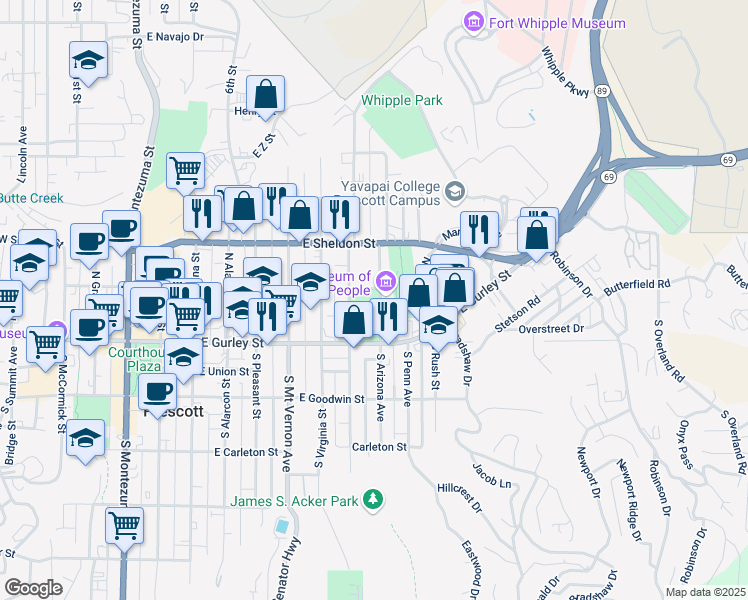Open the school pin above Rush St
Screen dimensions: 748x600
pos(438,326)
